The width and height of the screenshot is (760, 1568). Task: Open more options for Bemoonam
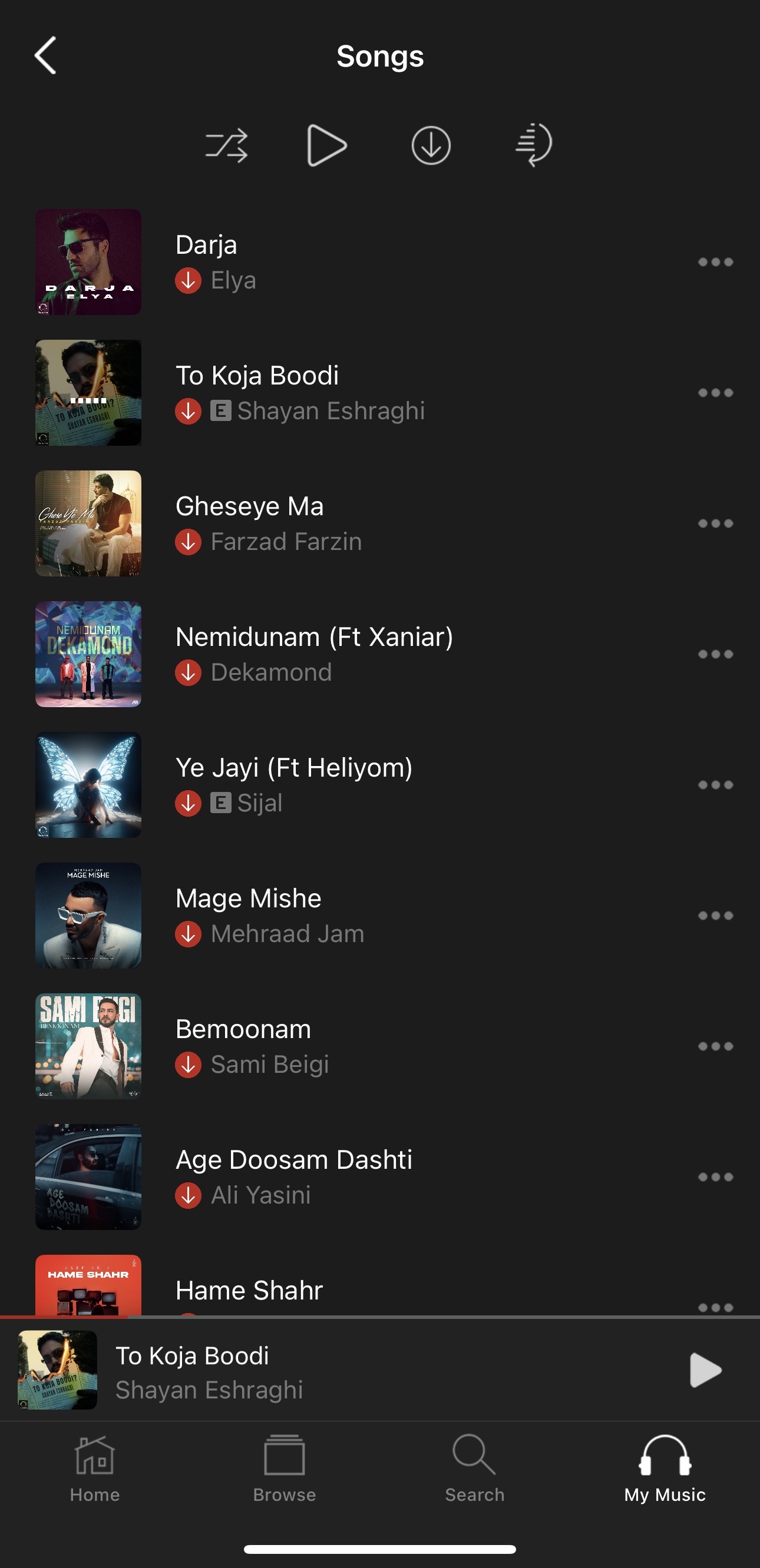[x=715, y=1046]
